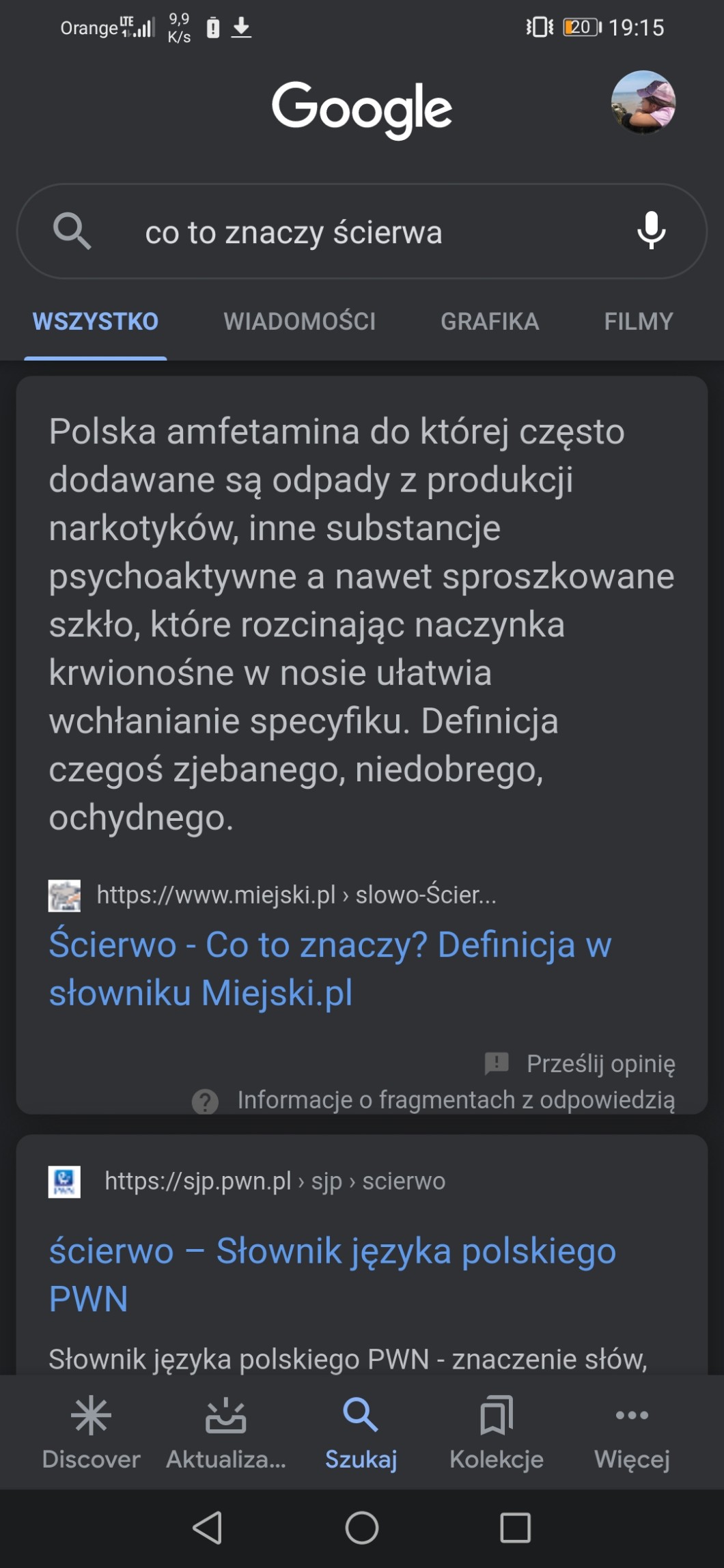Start voice search with the microphone

[651, 231]
